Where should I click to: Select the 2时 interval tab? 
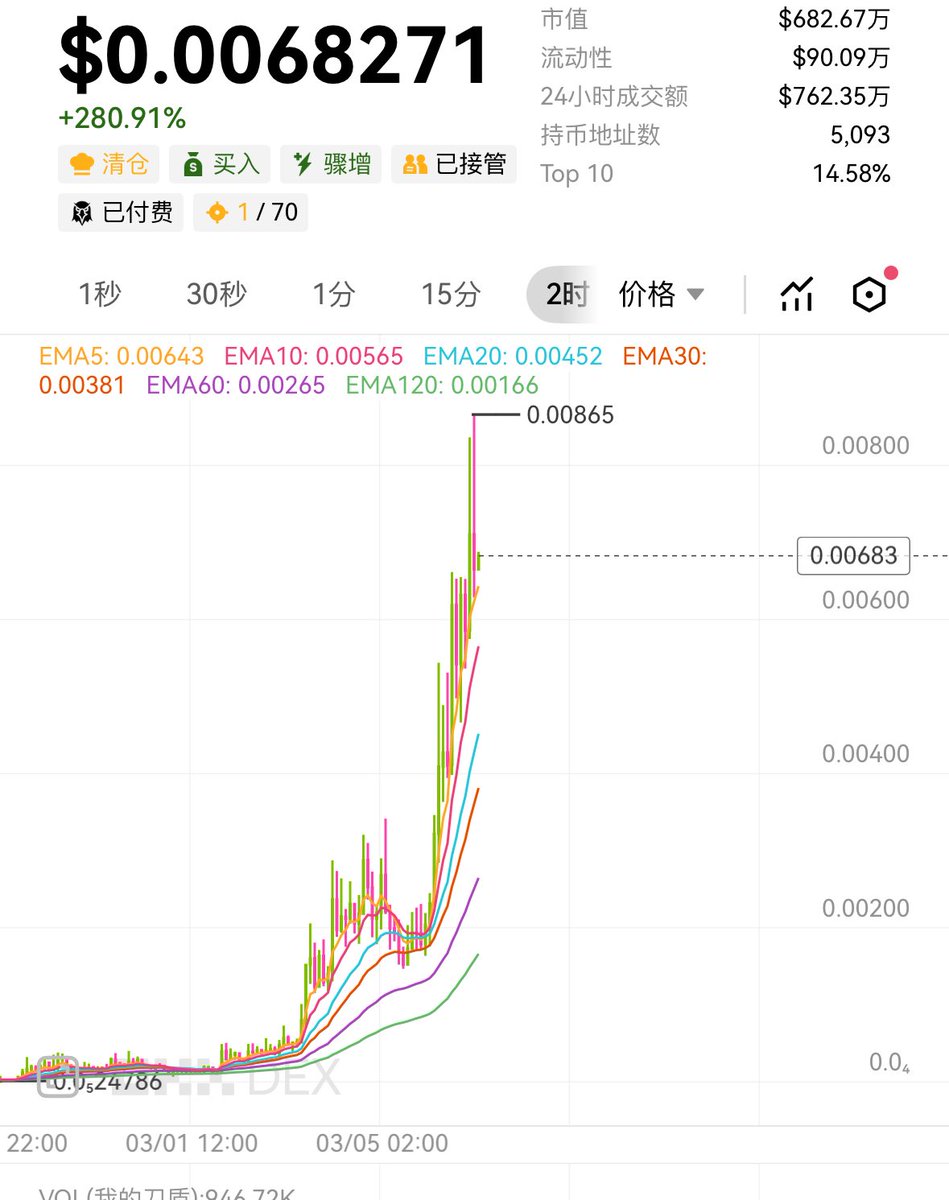pos(566,294)
